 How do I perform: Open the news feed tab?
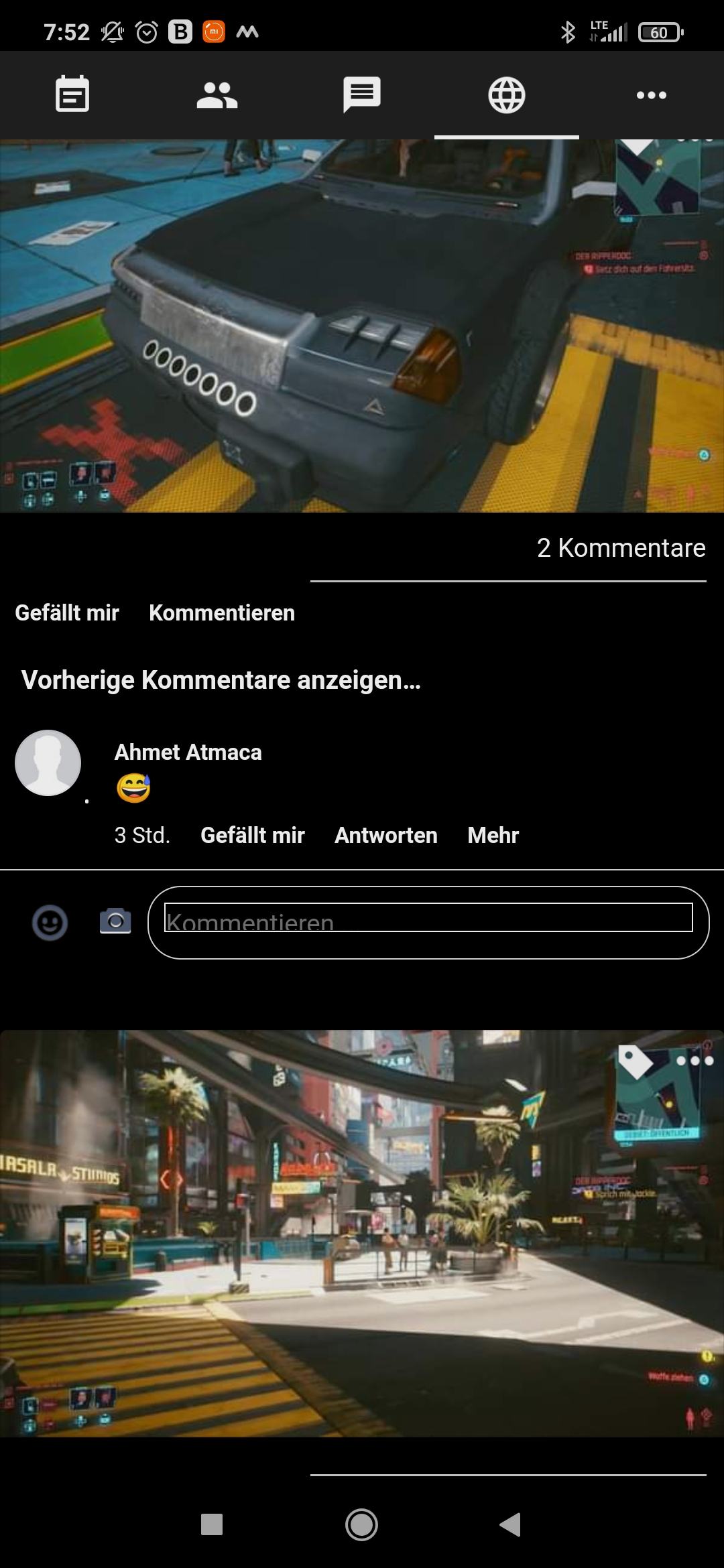click(72, 94)
